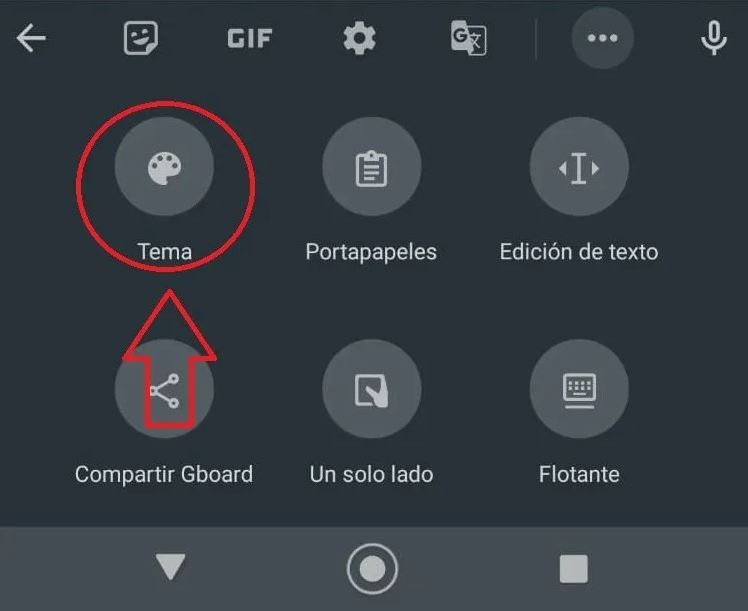This screenshot has height=611, width=748.
Task: Open the sticker panel
Action: click(x=141, y=39)
